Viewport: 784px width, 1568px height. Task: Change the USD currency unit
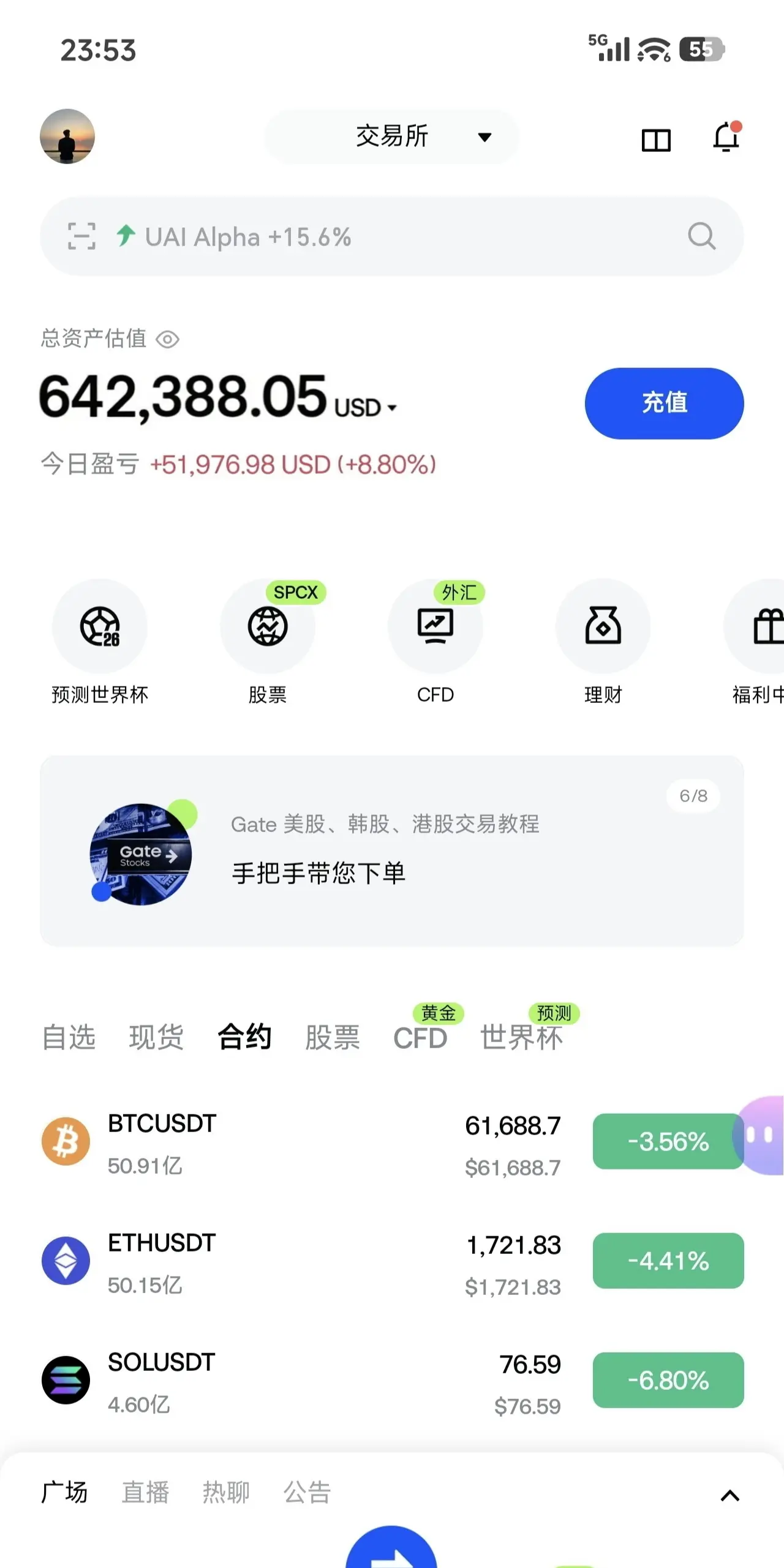pos(366,408)
